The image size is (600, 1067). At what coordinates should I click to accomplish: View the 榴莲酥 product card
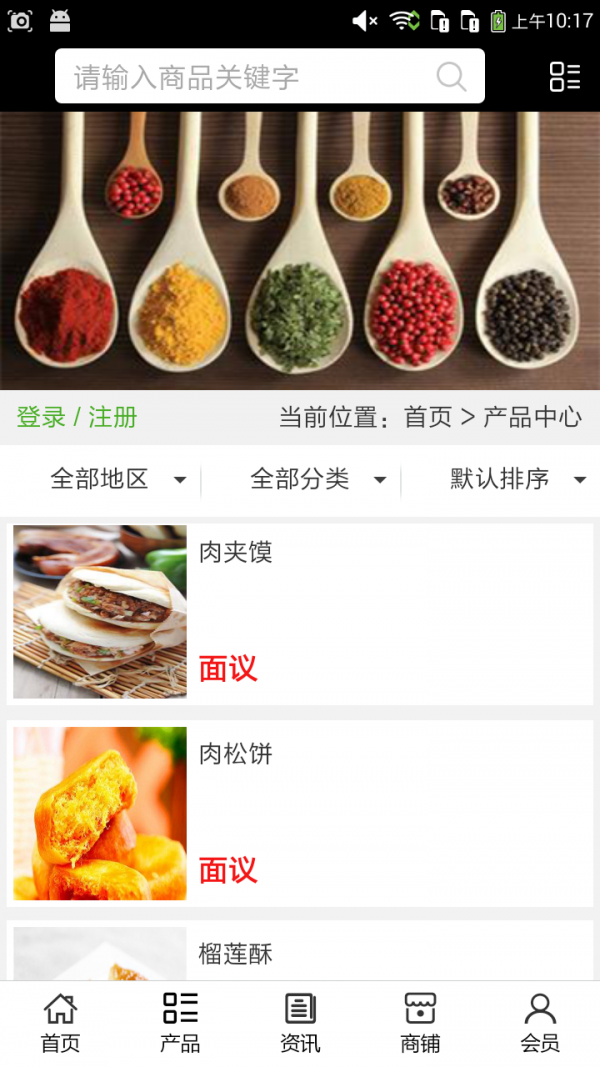click(300, 953)
